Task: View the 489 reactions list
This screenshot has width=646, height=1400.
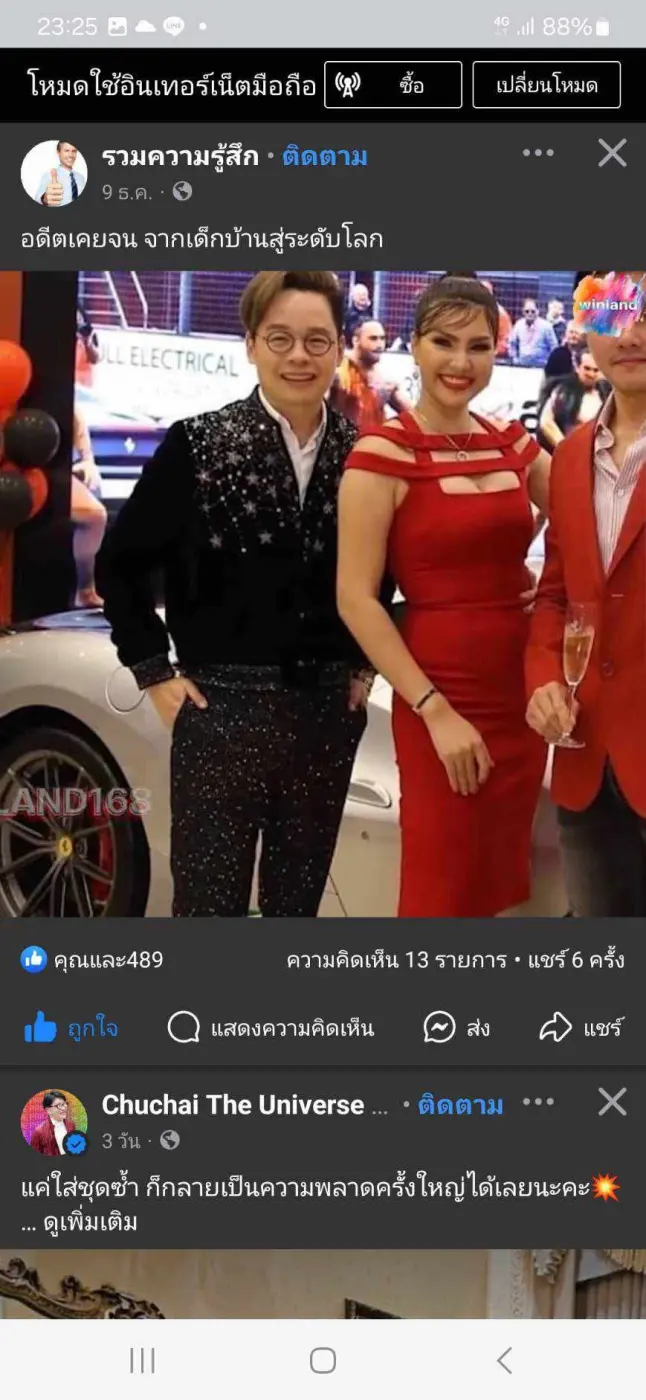Action: [92, 960]
